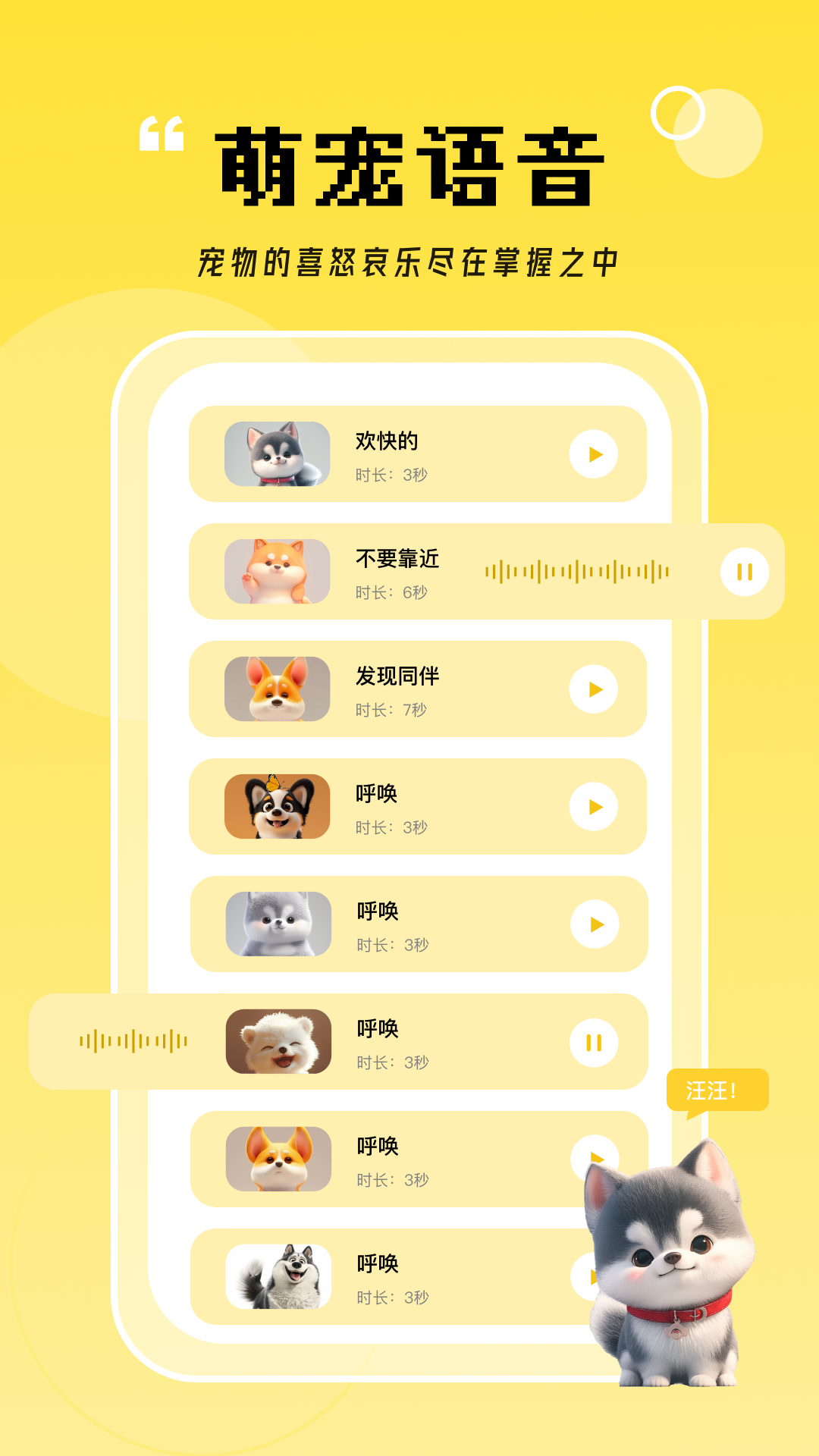Click the smiling white dog avatar
Screen dimensions: 819x1456
(x=277, y=1040)
